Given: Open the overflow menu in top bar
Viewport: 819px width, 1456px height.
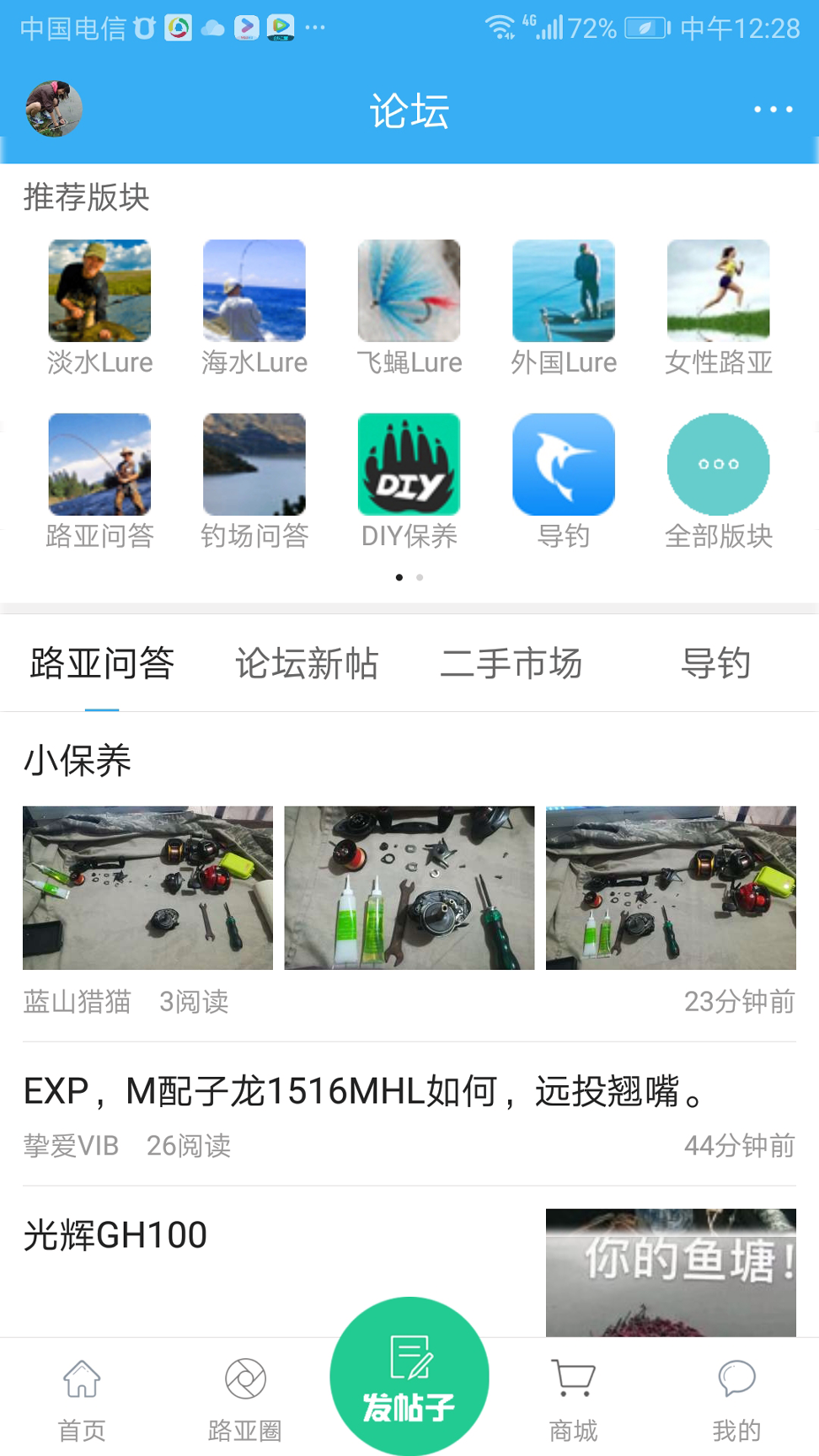Looking at the screenshot, I should [772, 109].
